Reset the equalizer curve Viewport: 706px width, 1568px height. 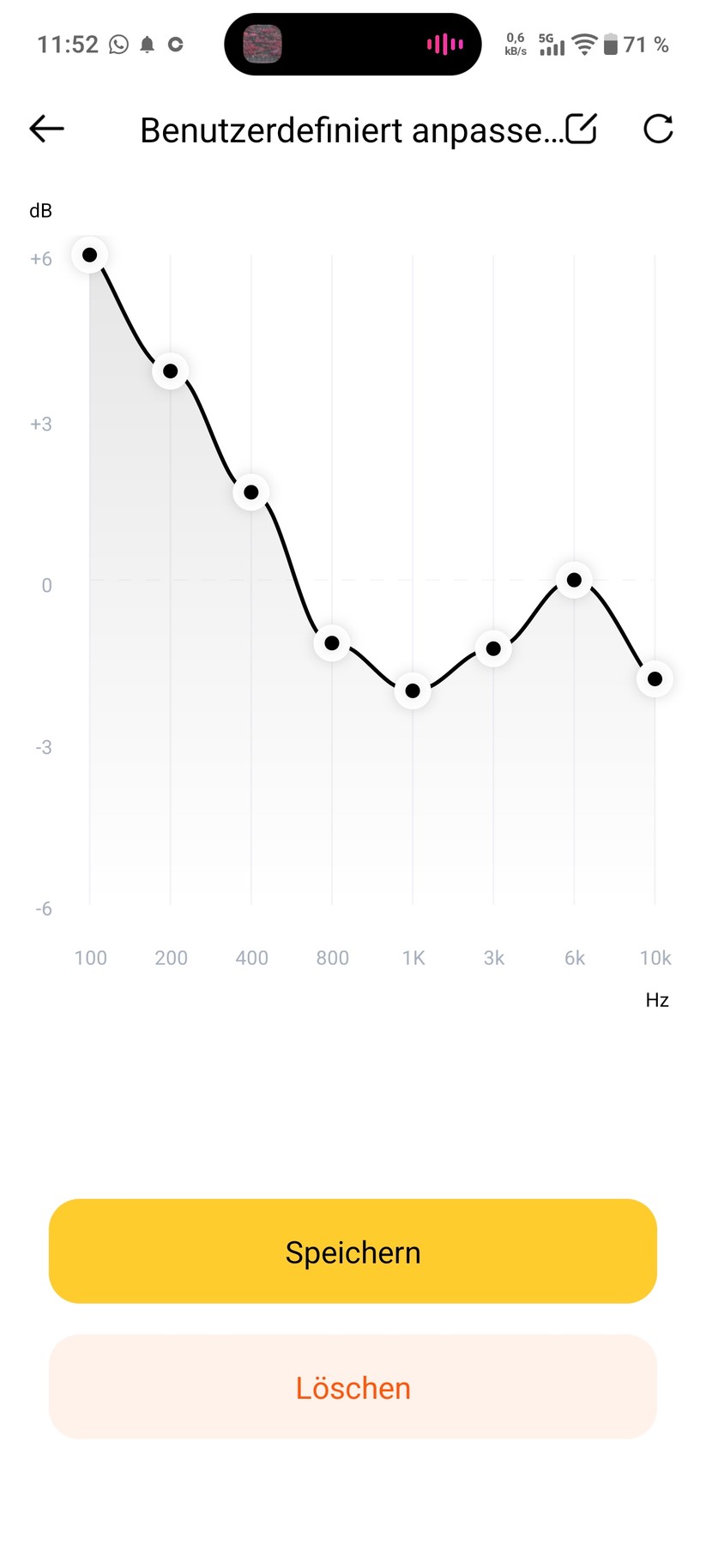click(658, 129)
